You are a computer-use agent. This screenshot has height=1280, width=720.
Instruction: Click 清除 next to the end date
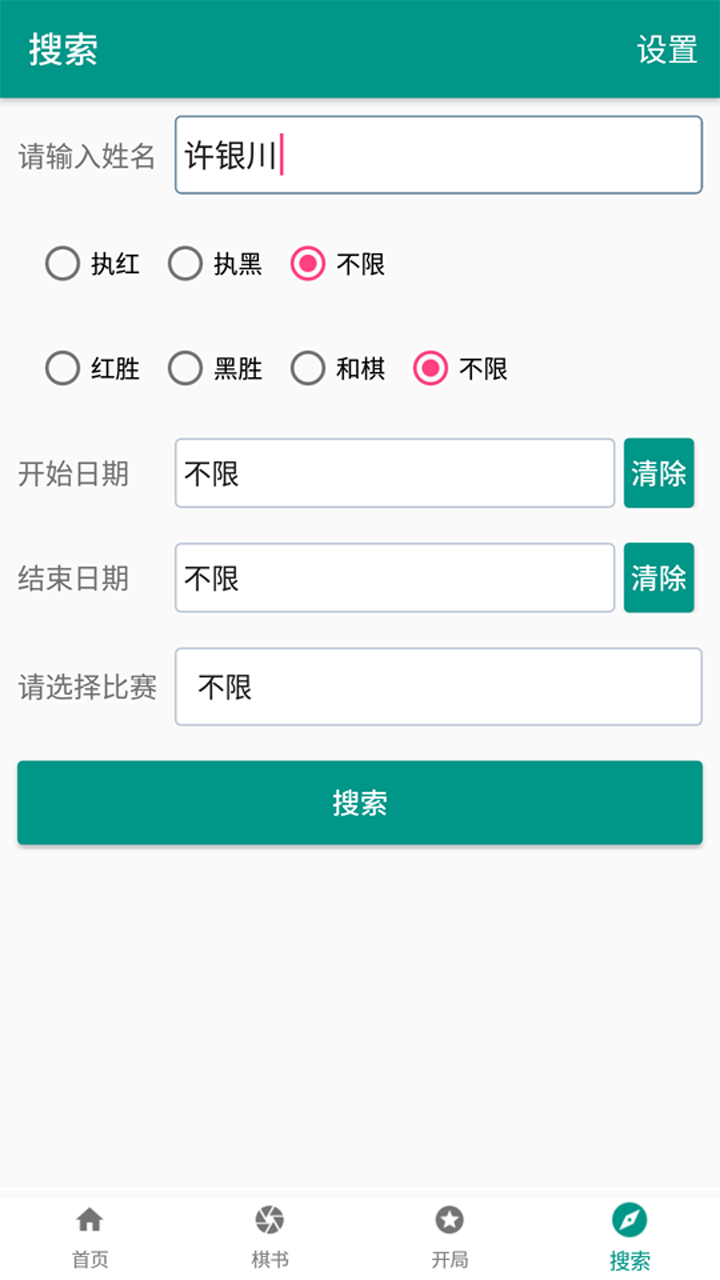click(x=659, y=577)
